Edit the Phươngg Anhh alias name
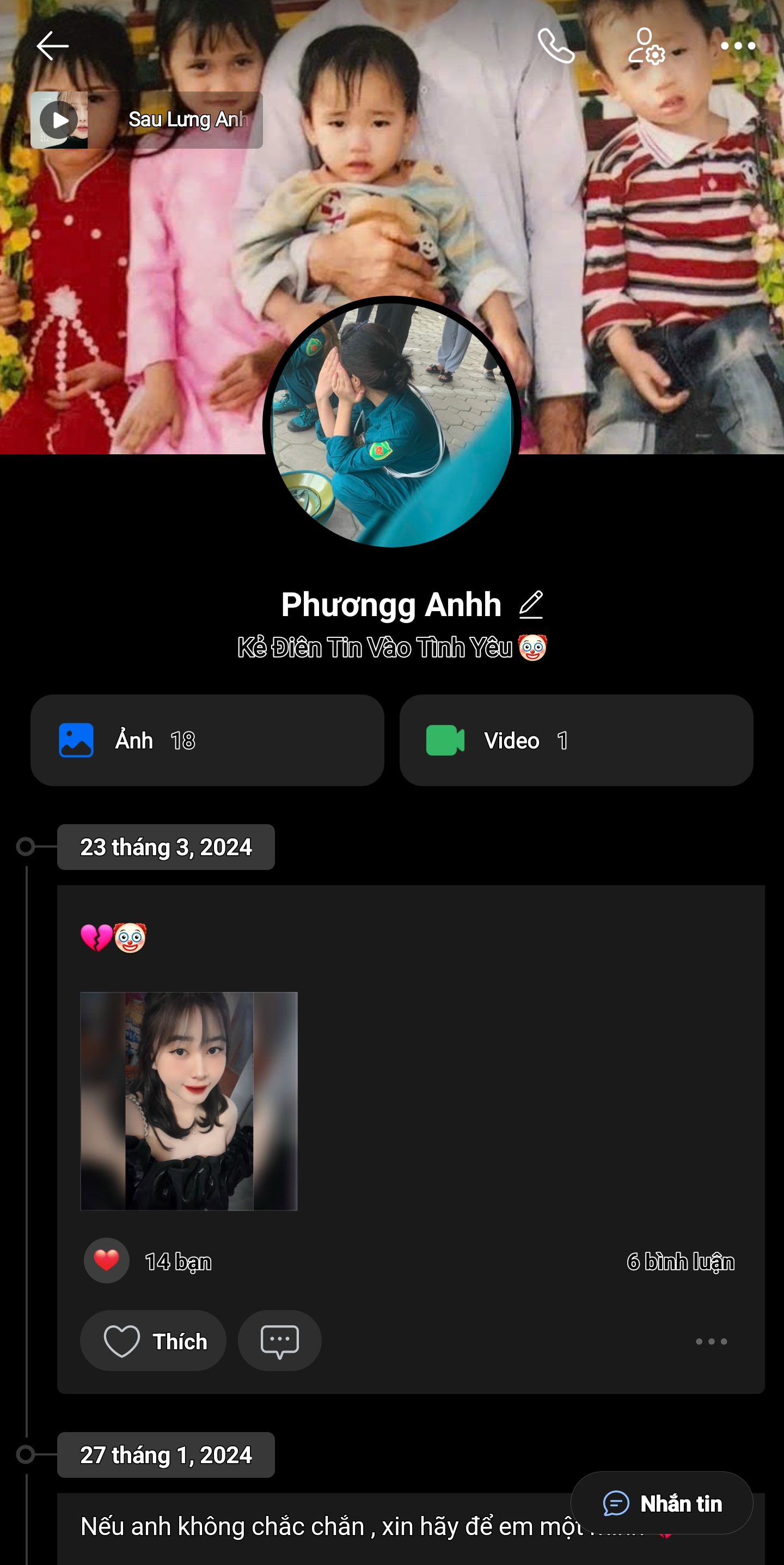Screen dimensions: 784x1565 tap(531, 605)
